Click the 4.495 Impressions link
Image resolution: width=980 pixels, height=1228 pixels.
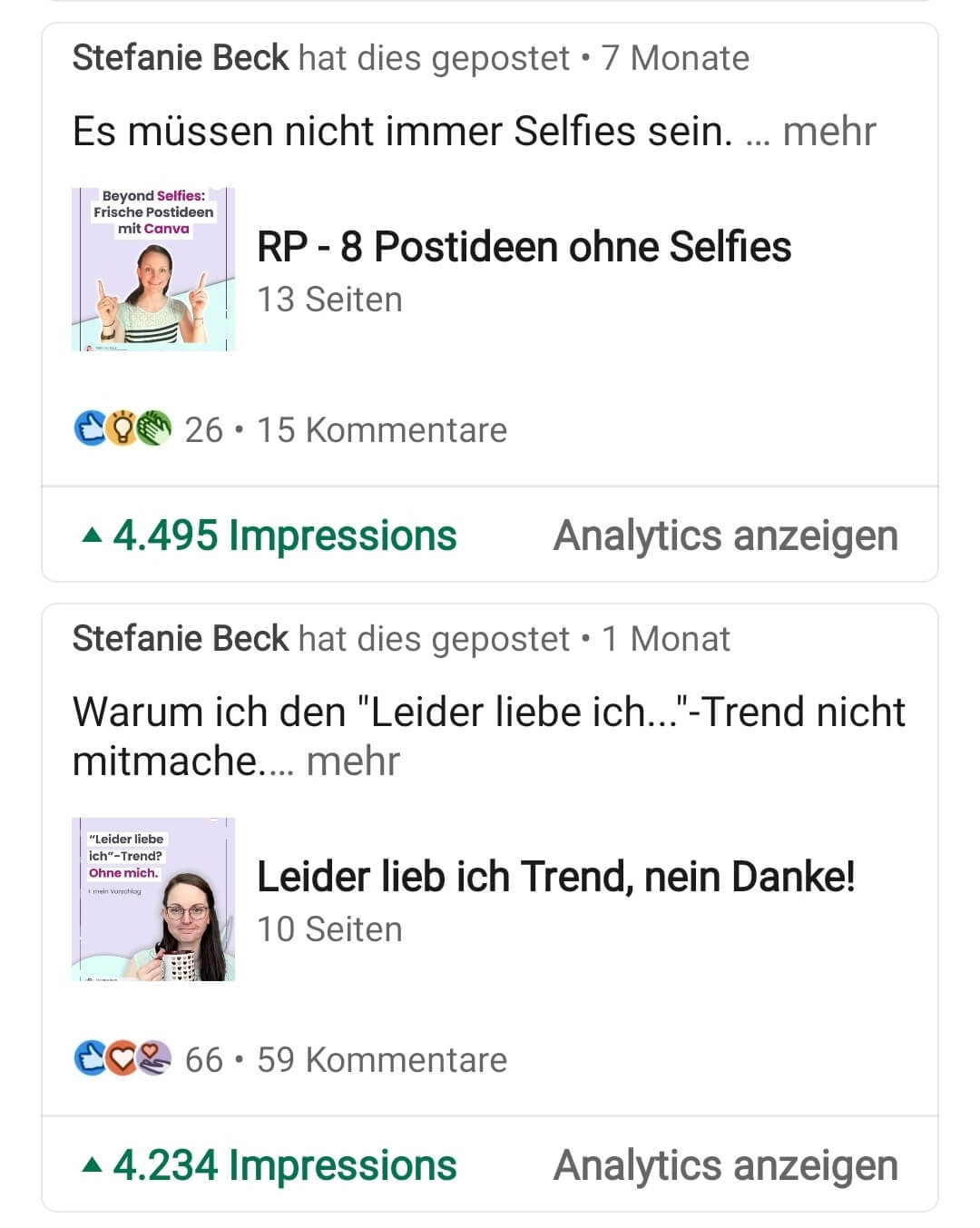[x=284, y=535]
